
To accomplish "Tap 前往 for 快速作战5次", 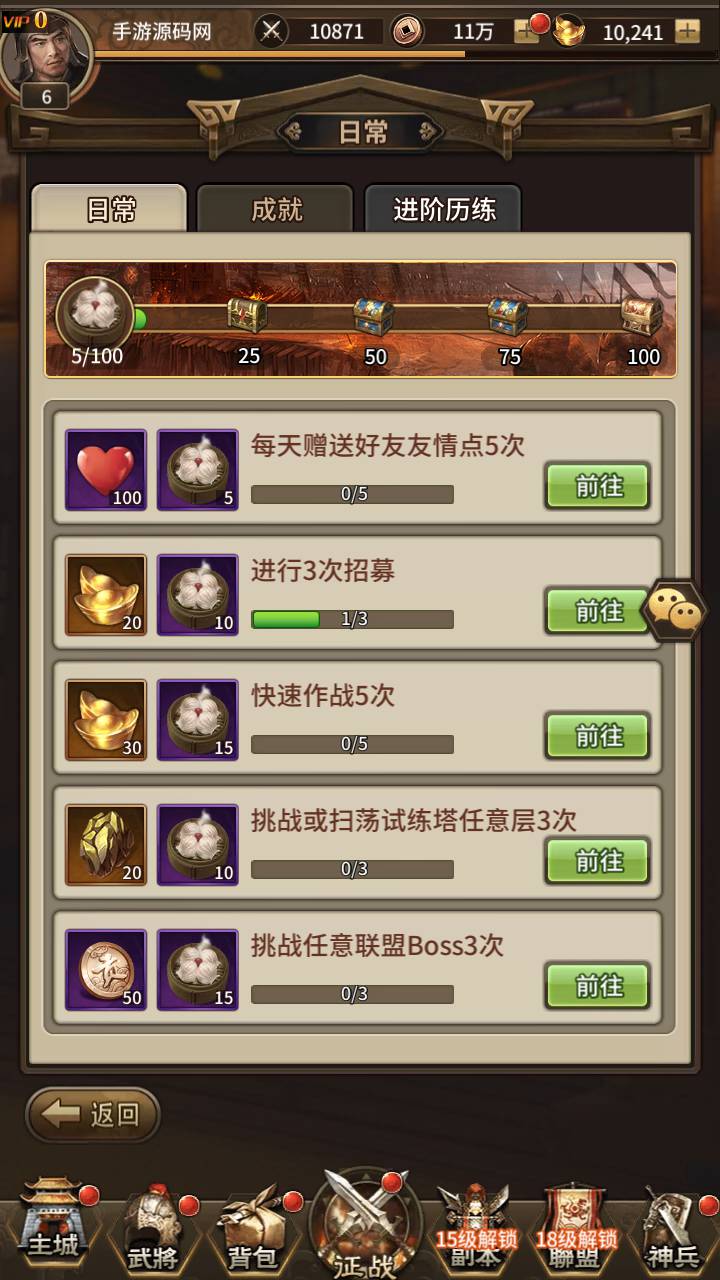I will (598, 737).
